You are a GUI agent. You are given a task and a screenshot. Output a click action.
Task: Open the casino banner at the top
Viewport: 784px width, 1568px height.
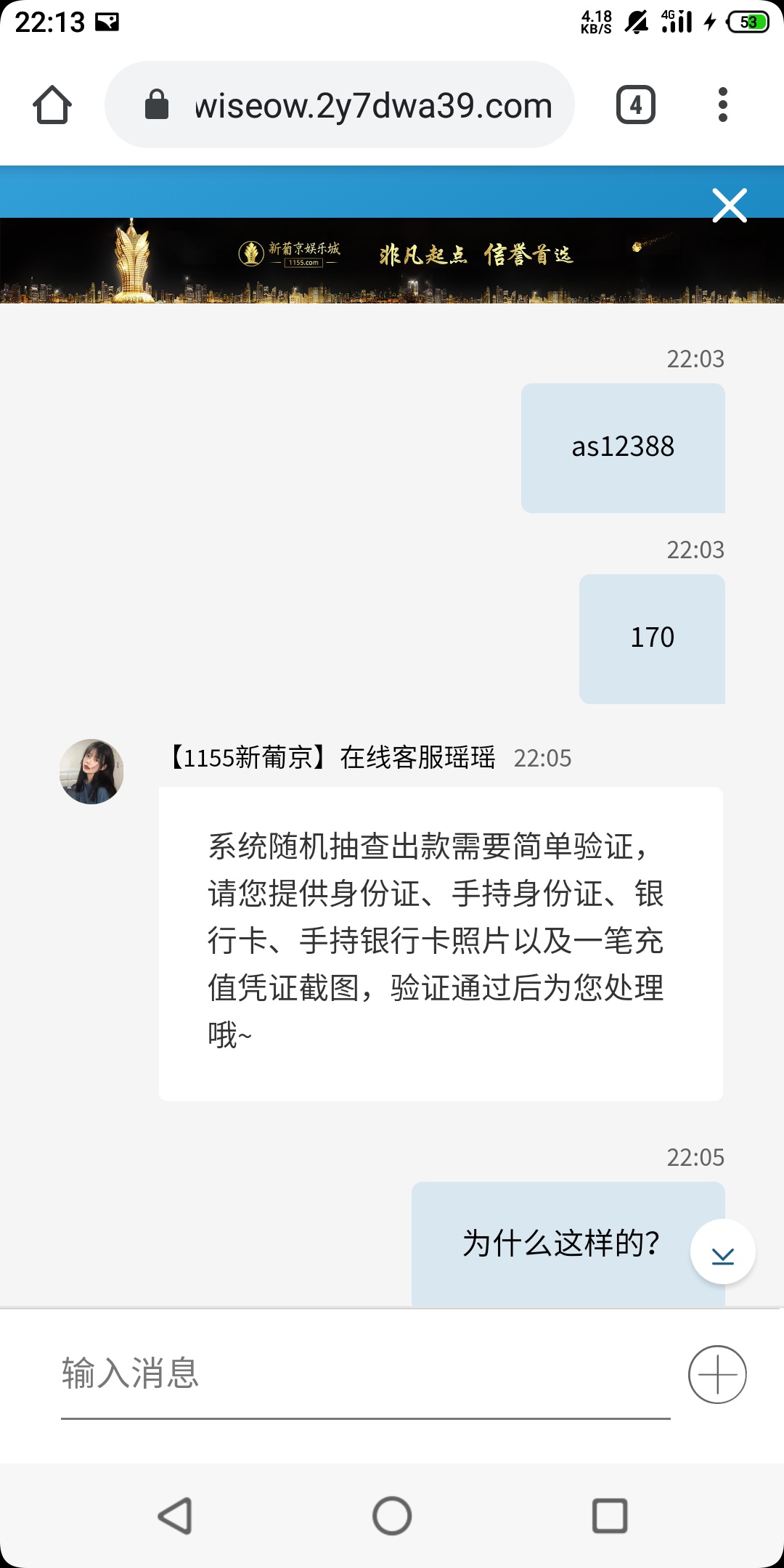click(392, 260)
